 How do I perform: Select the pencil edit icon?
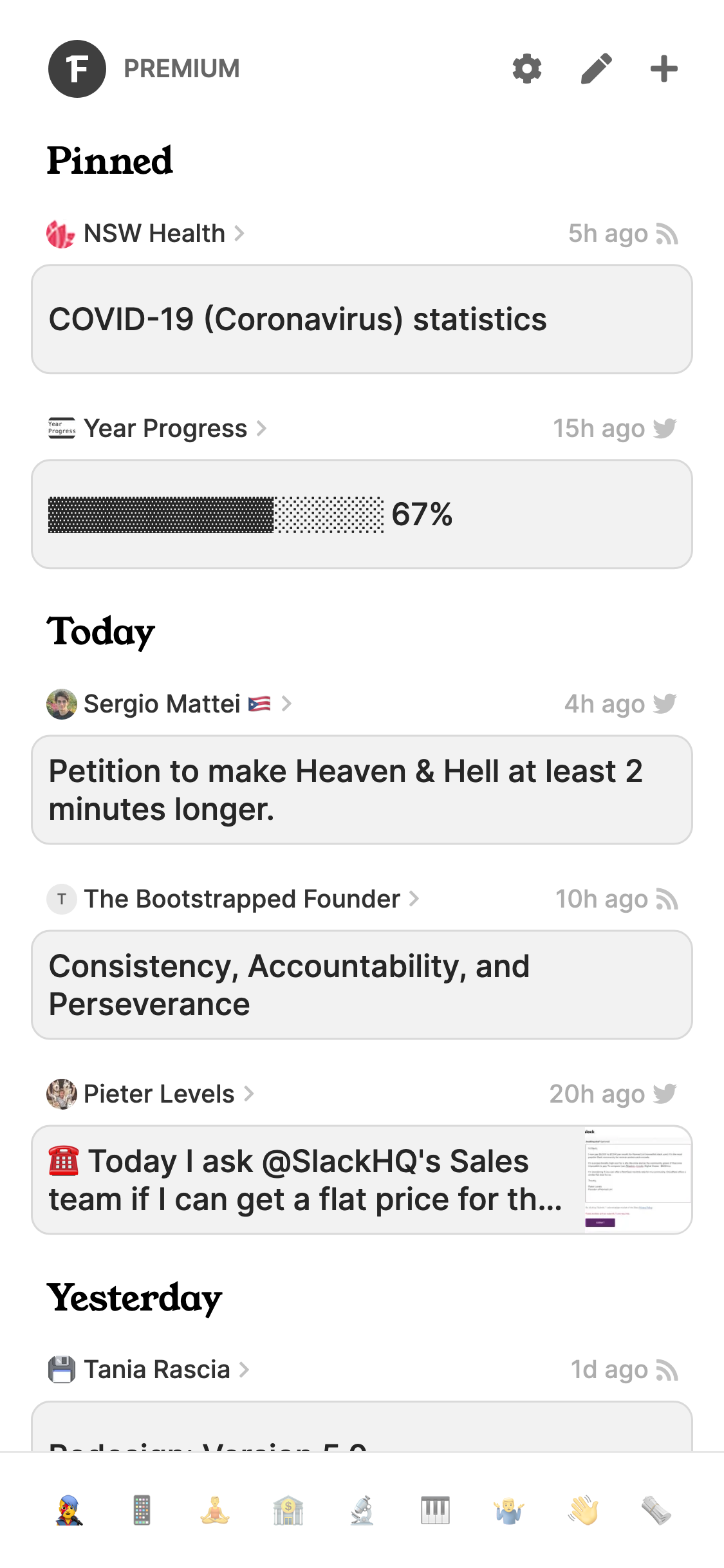[x=595, y=68]
